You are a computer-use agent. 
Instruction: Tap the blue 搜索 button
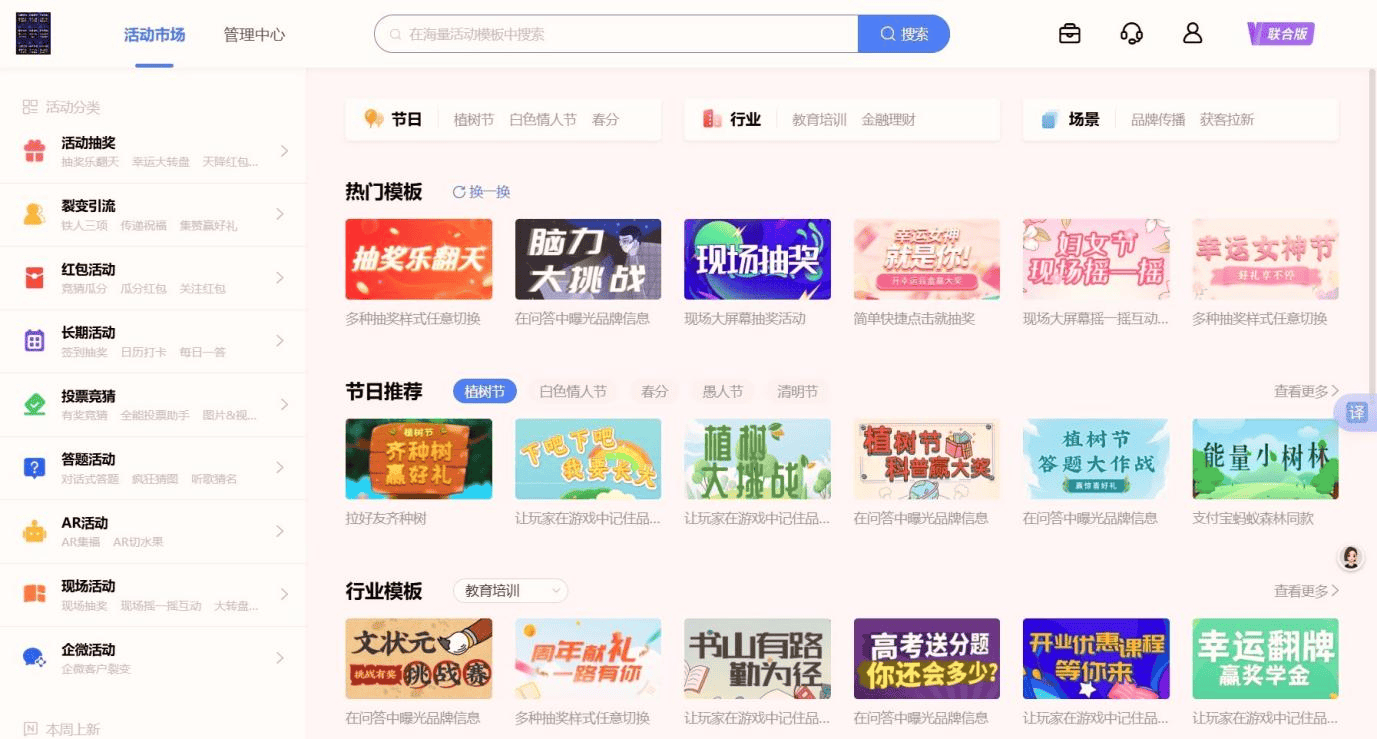(x=904, y=34)
